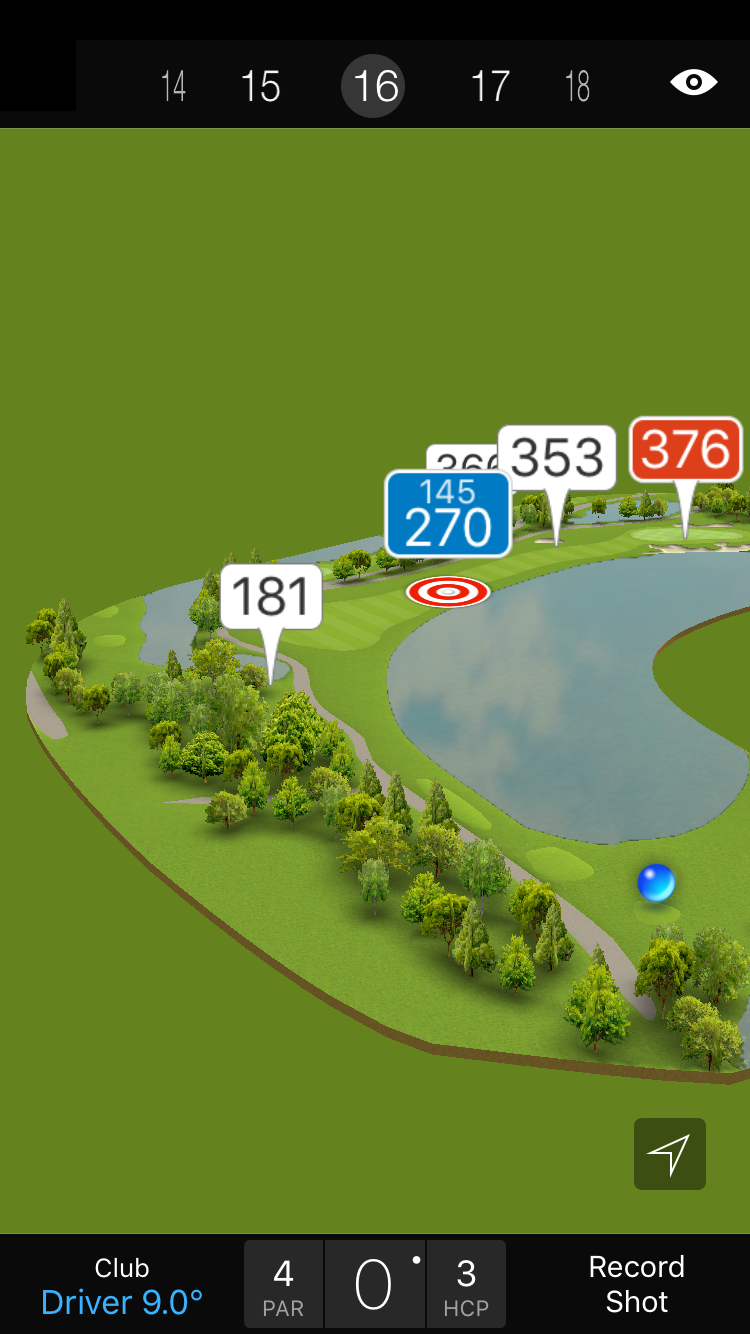Select the blue 270 target marker
Image resolution: width=750 pixels, height=1334 pixels.
tap(448, 514)
